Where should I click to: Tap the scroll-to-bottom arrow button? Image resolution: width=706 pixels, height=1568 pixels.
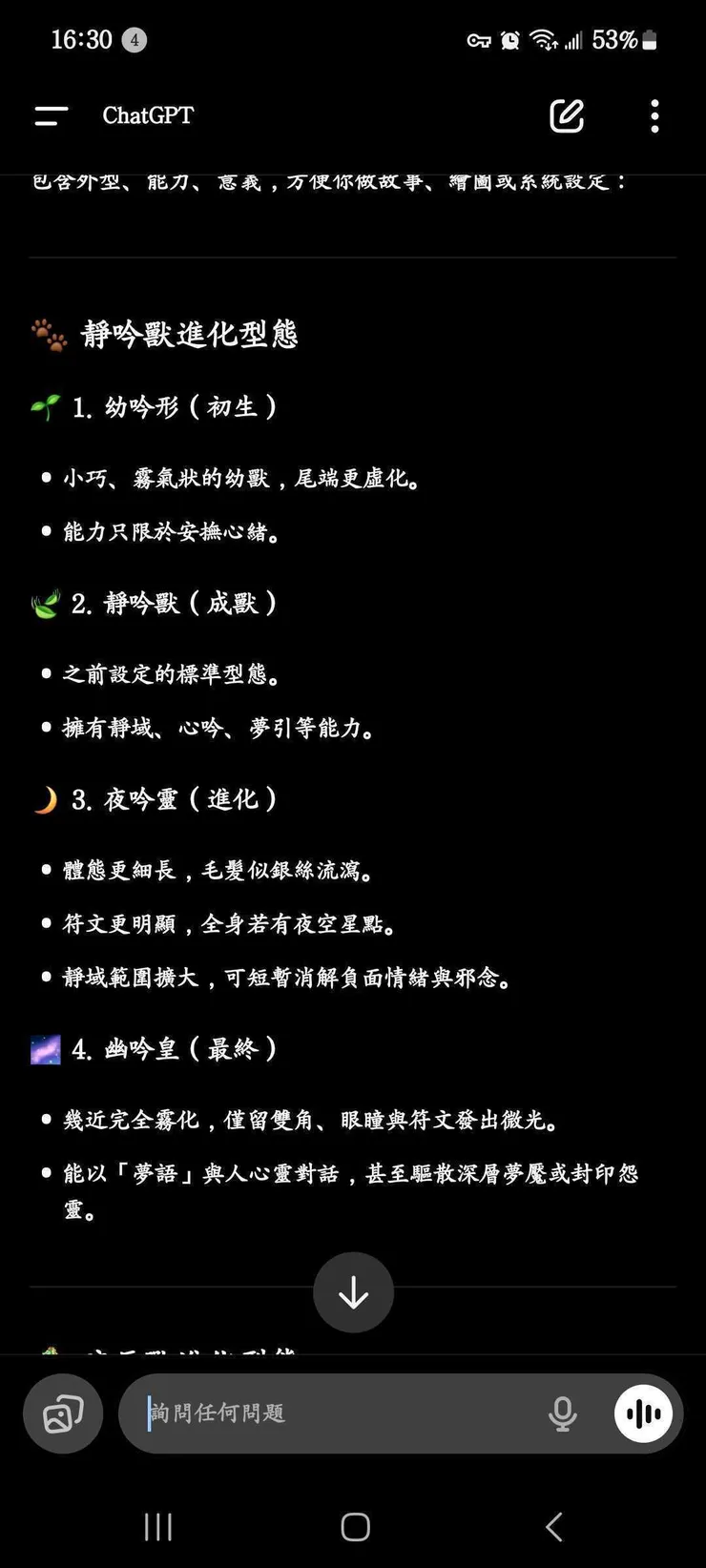coord(353,1292)
